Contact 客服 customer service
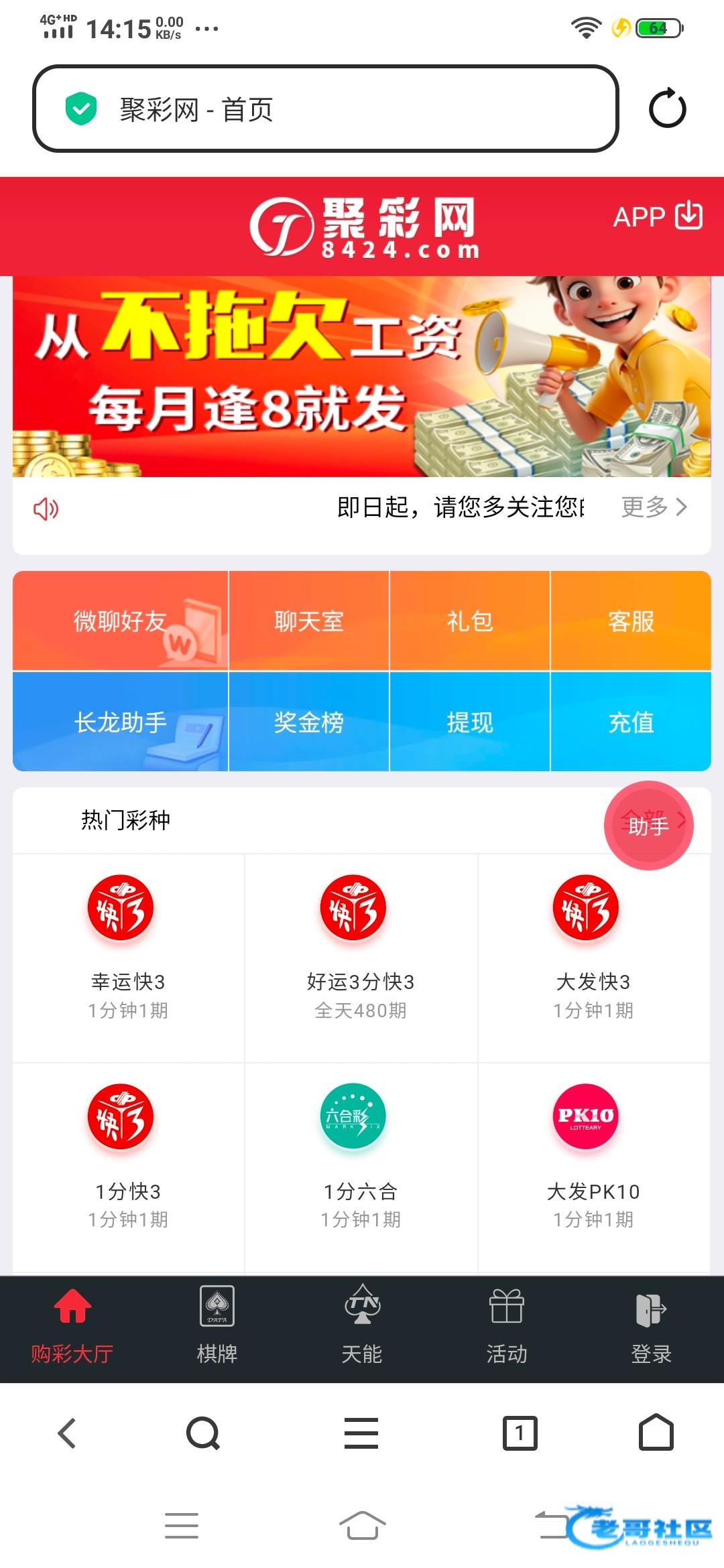Screen dimensions: 724x1568 [x=631, y=620]
